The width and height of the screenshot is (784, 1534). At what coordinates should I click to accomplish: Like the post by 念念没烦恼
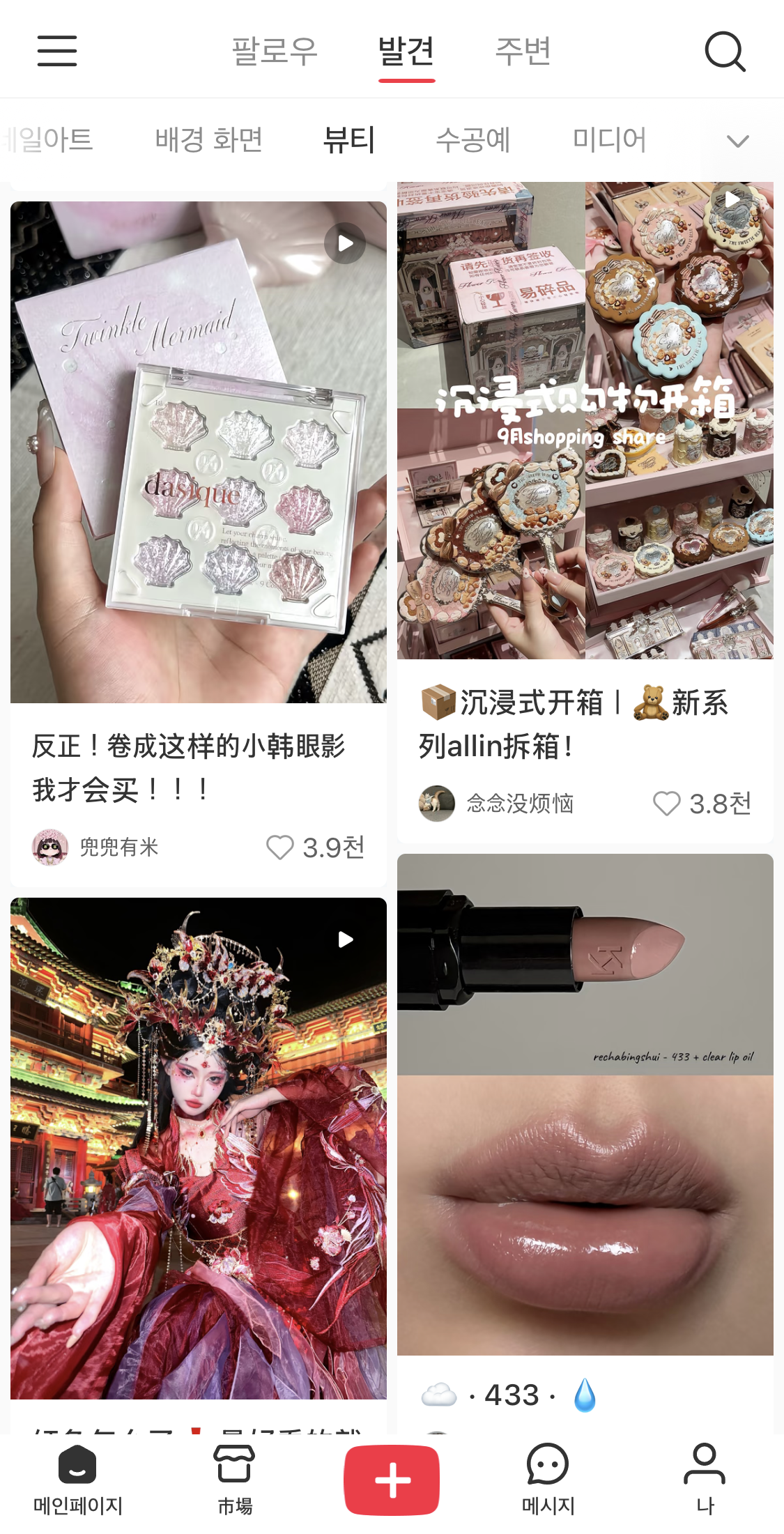pyautogui.click(x=667, y=804)
